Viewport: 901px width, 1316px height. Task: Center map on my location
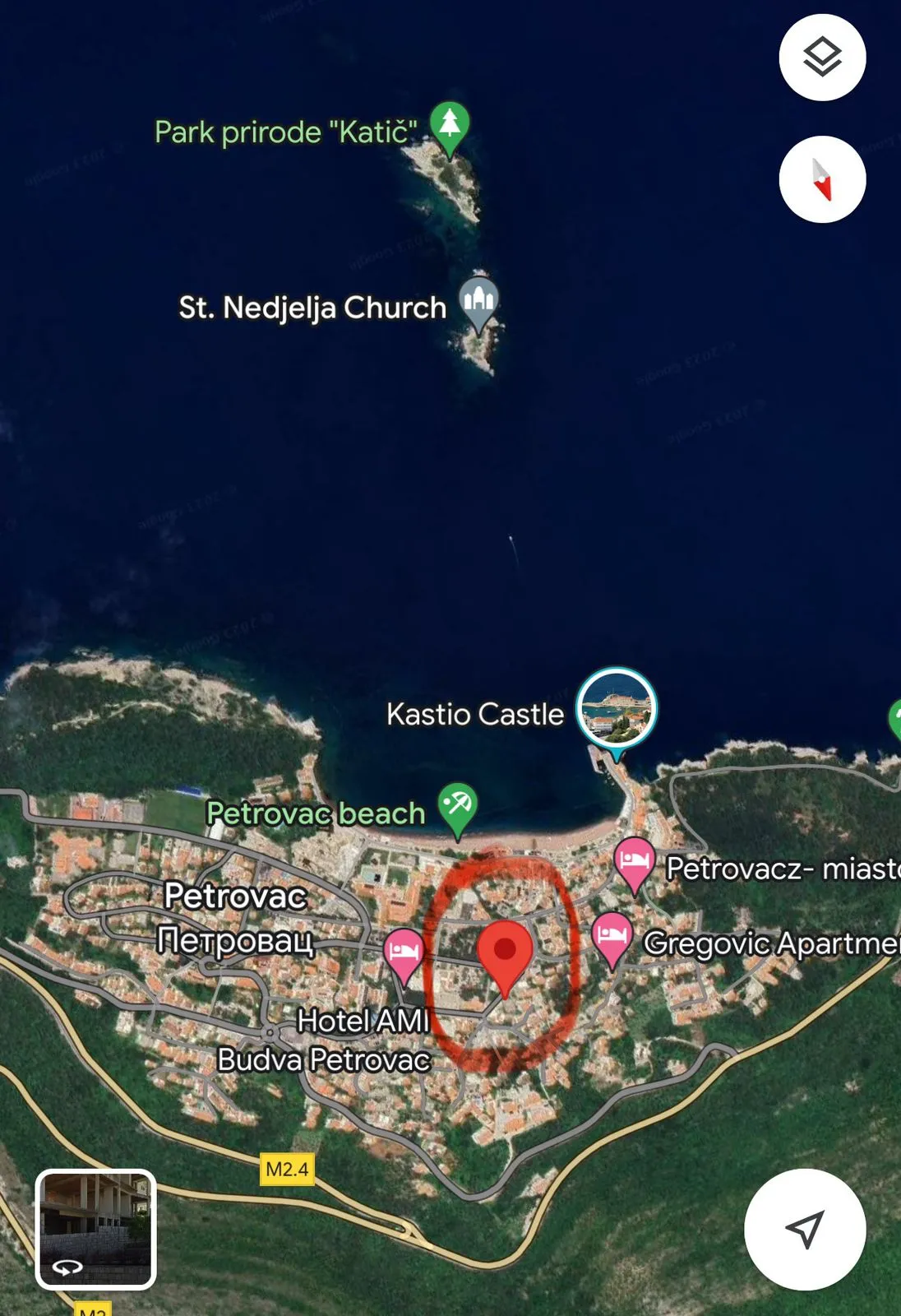coord(805,1229)
